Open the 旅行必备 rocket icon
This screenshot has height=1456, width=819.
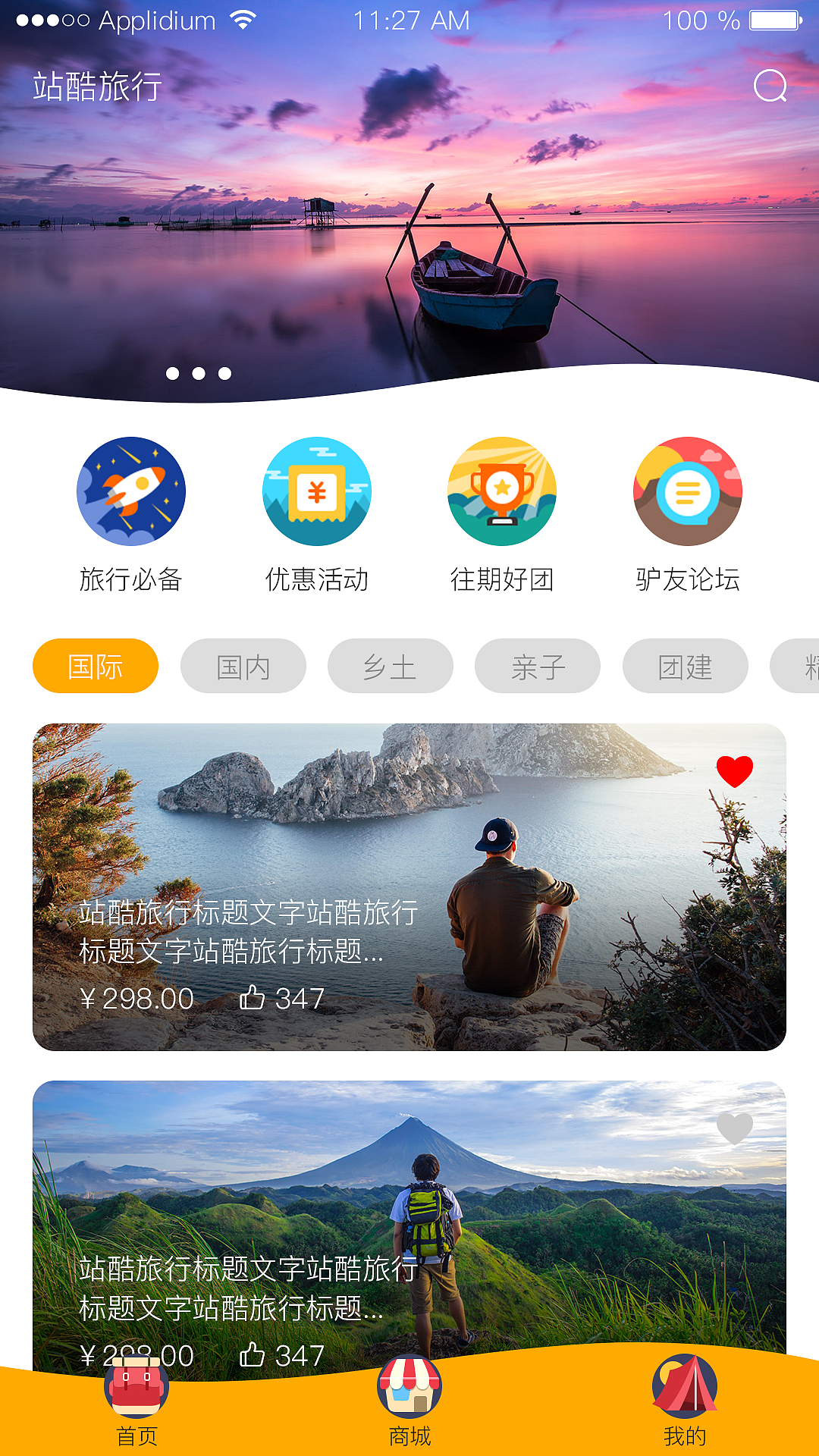tap(134, 491)
